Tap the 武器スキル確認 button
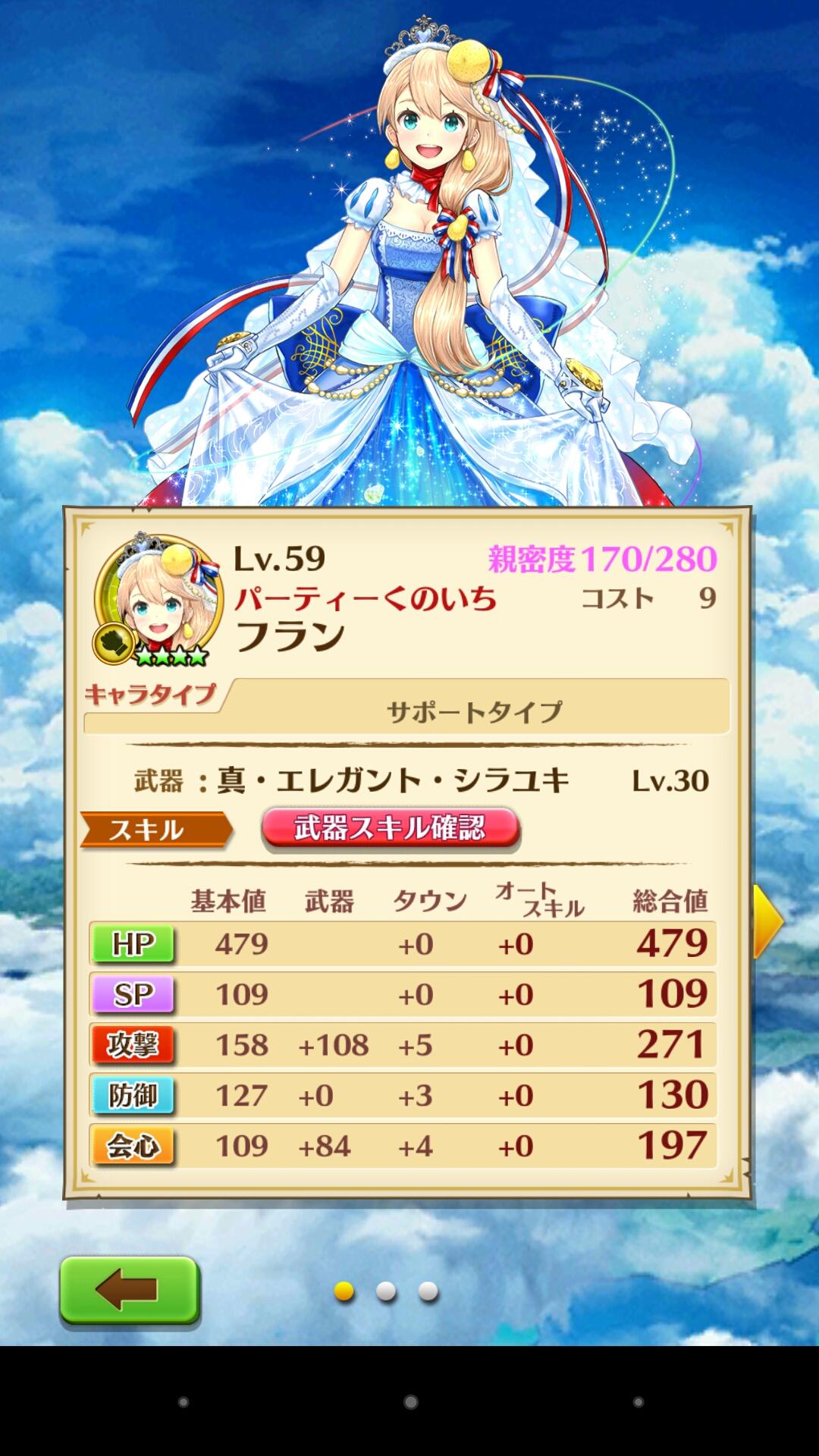 click(391, 827)
